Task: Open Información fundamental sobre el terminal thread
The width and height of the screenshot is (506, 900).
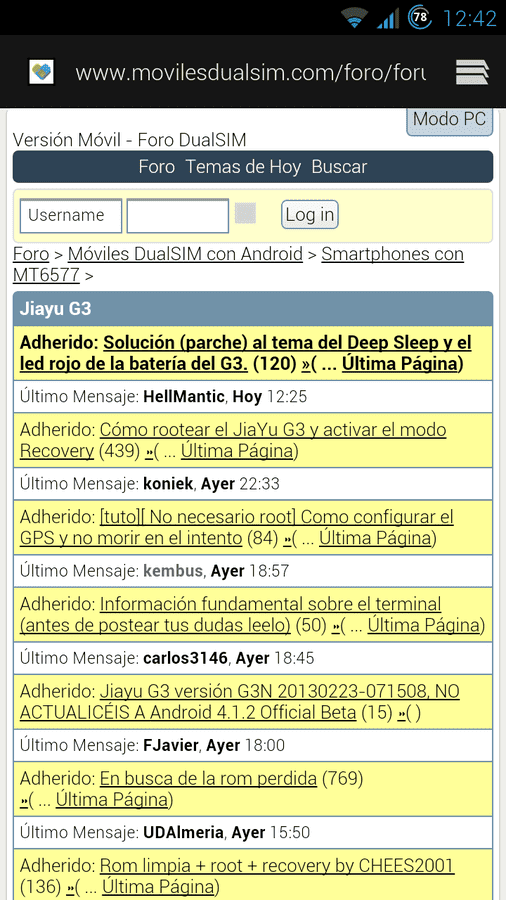Action: tap(231, 615)
